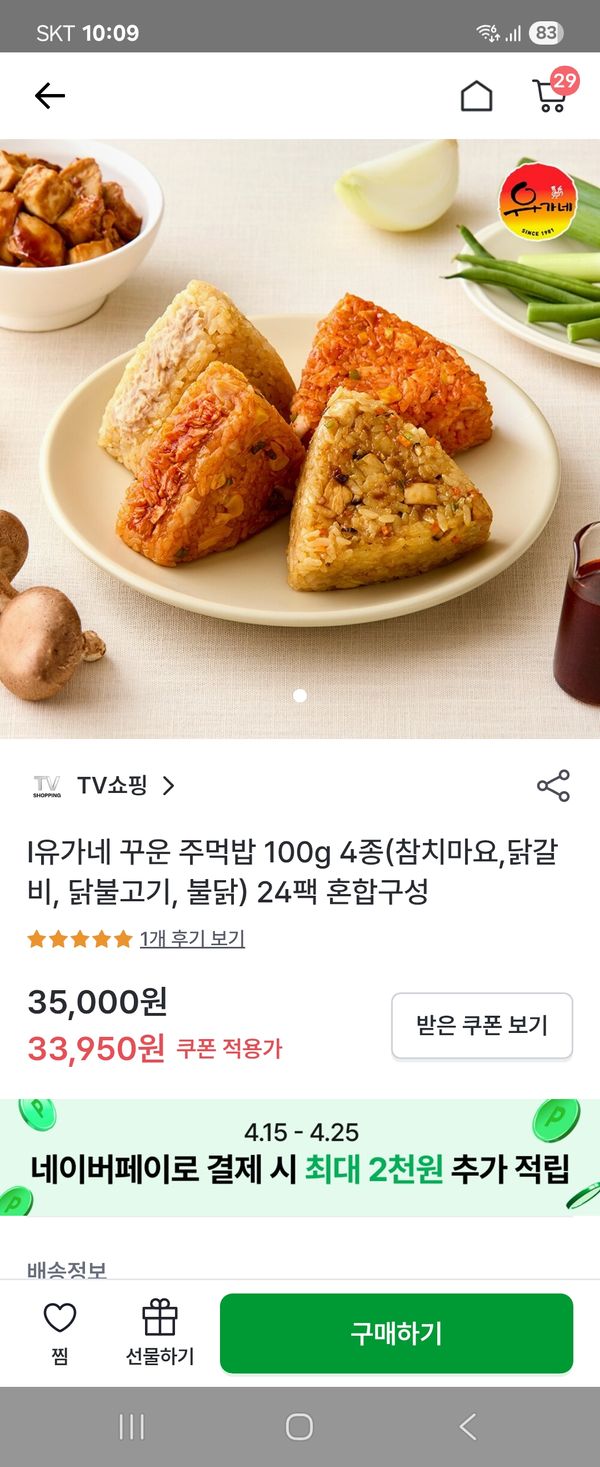Add product to 찜 wishlist
This screenshot has width=600, height=1467.
coord(60,1333)
